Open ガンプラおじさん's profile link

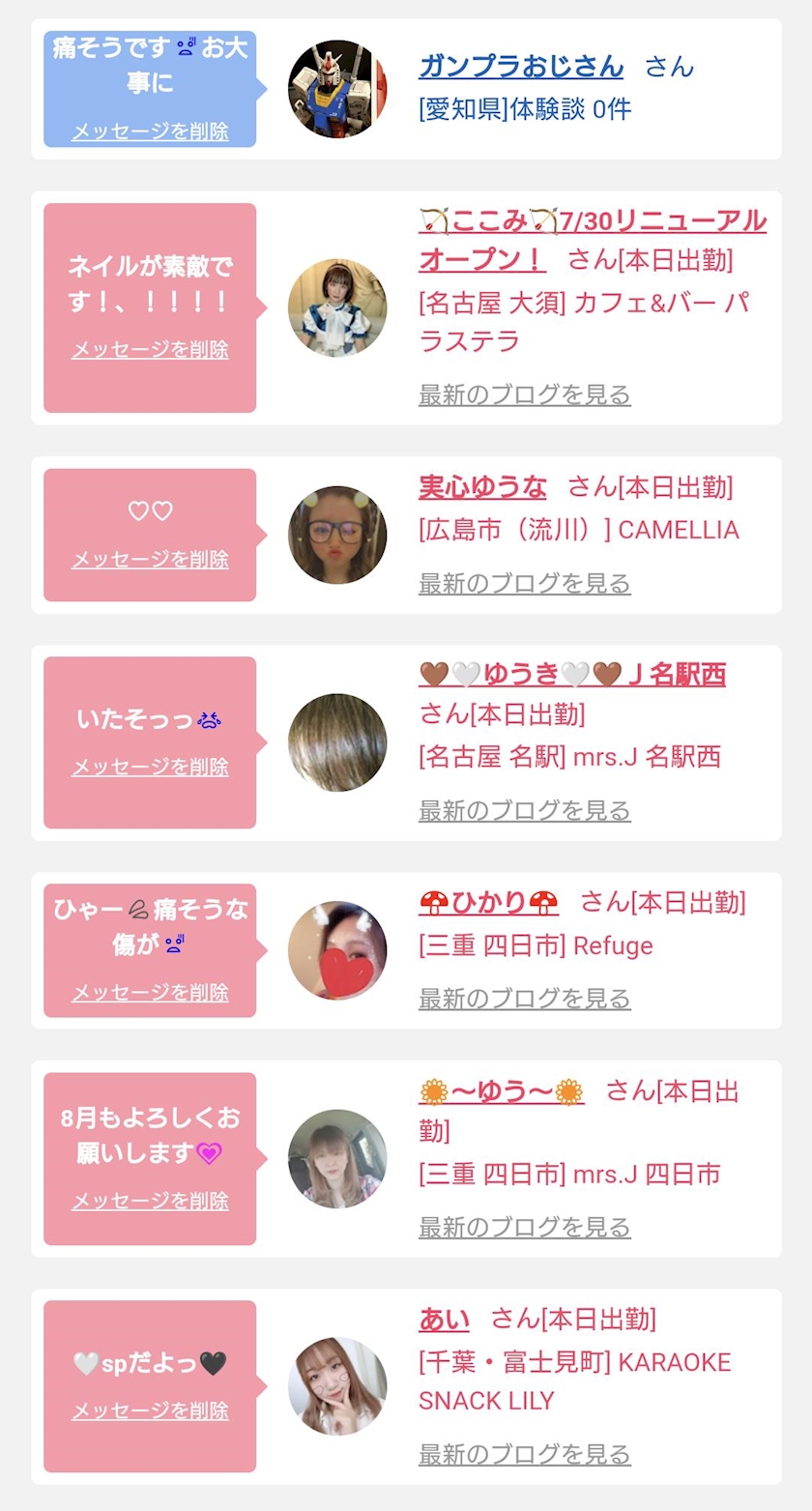[x=521, y=66]
